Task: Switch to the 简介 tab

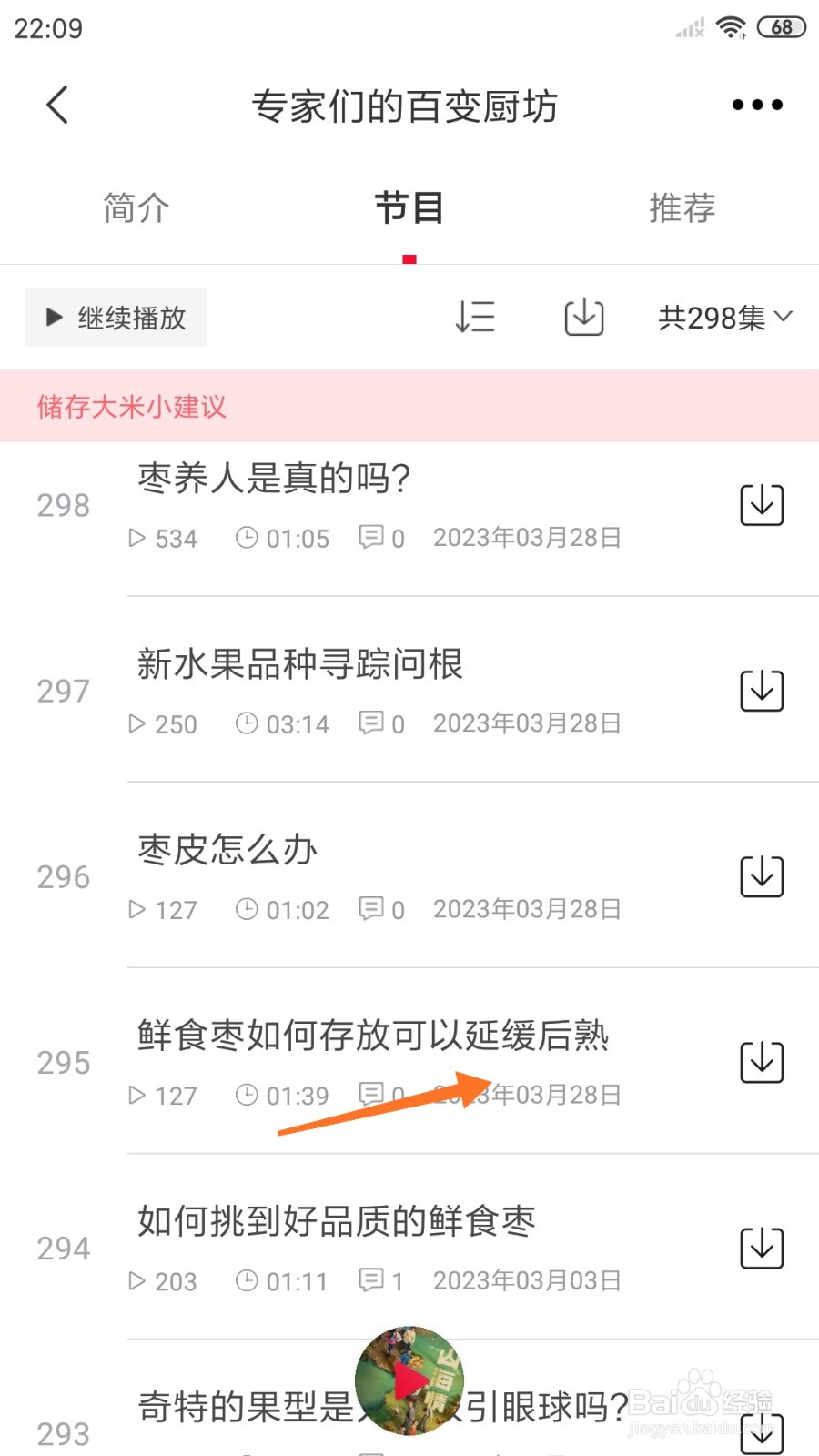Action: pyautogui.click(x=136, y=207)
